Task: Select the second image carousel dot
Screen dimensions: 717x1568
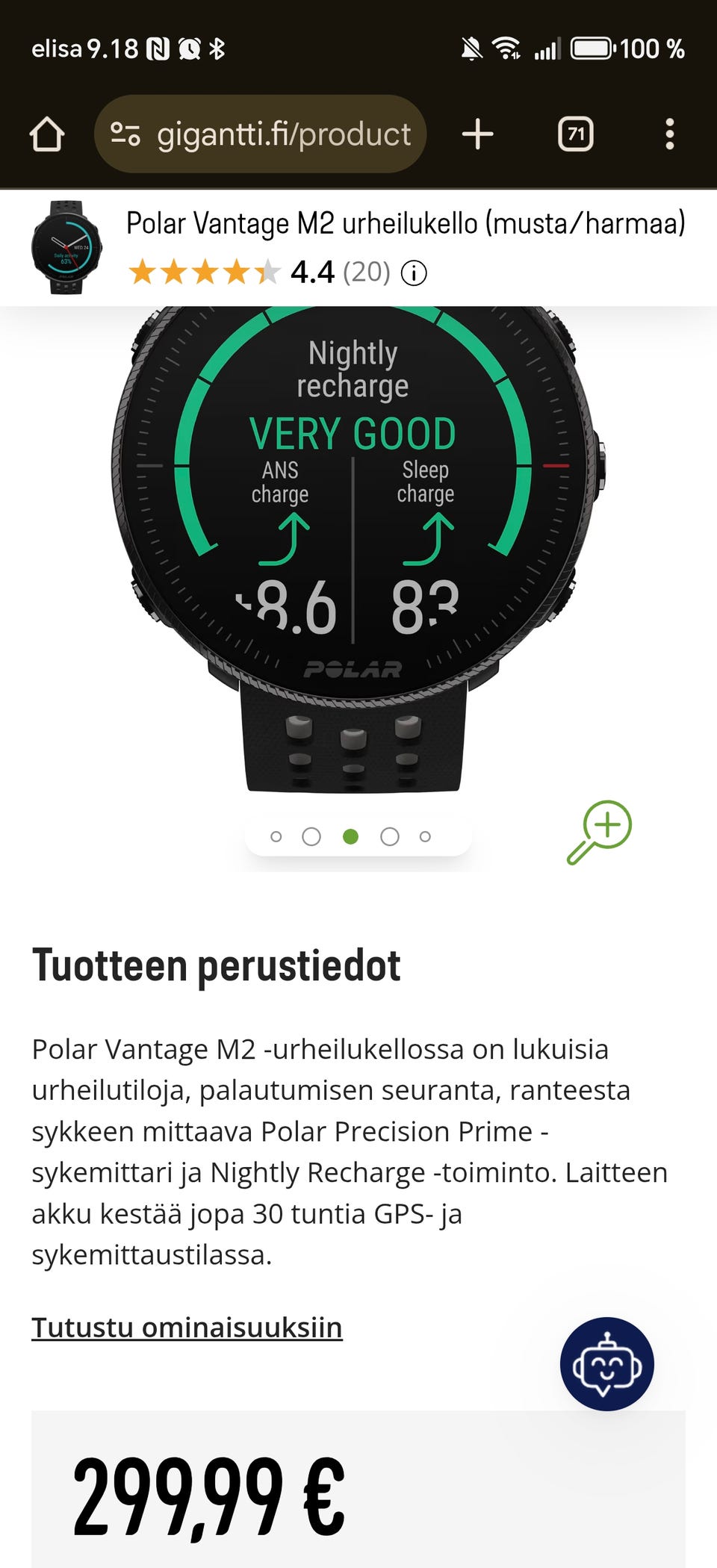Action: point(311,836)
